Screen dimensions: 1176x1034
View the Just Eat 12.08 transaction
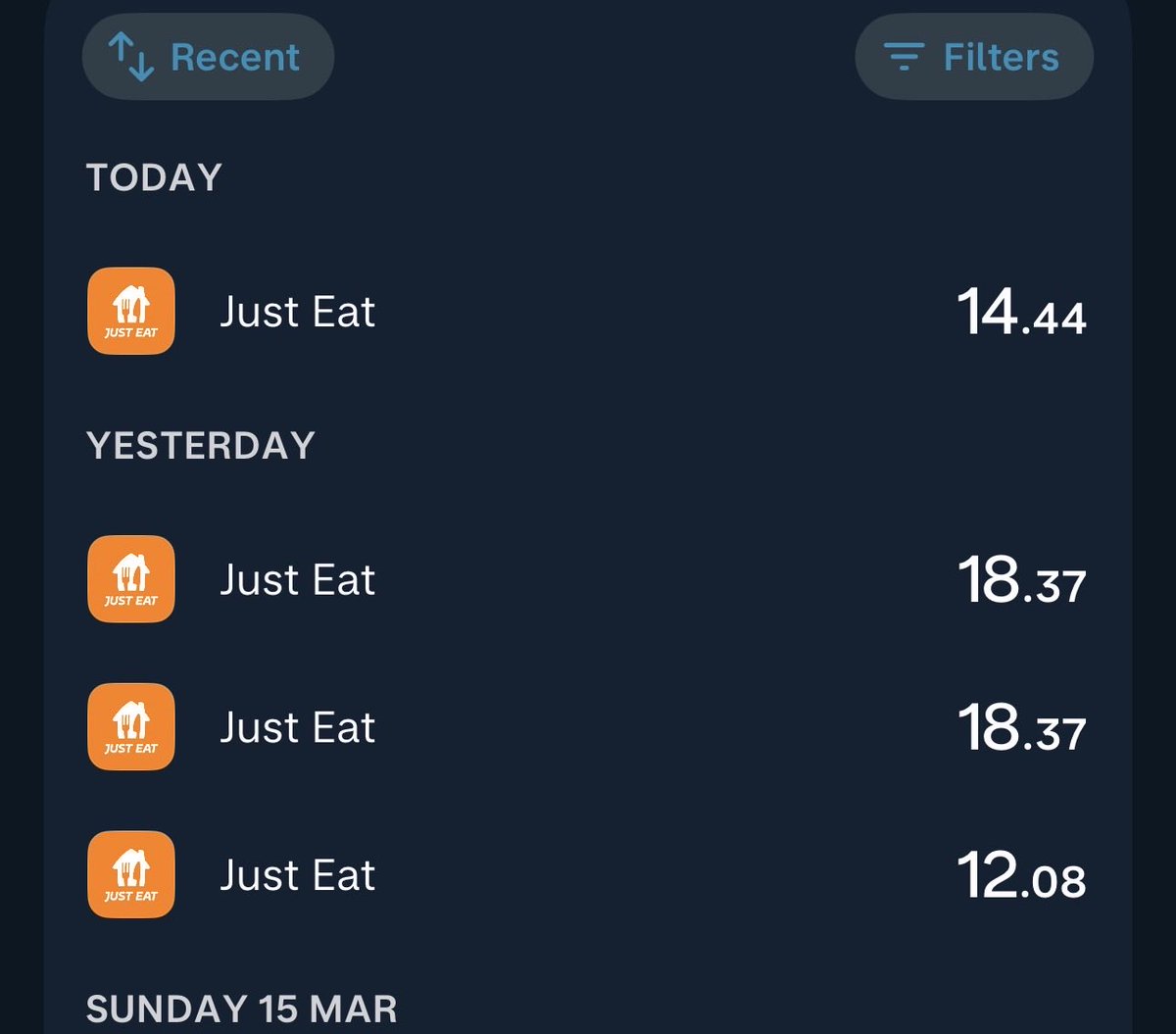click(586, 875)
